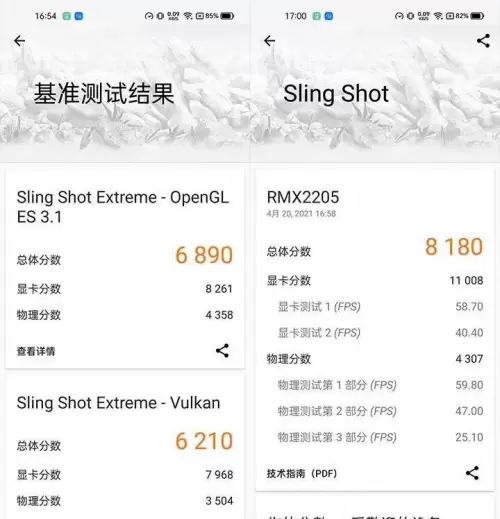Open the Sling Shot Extreme - Vulkan card

[x=125, y=447]
